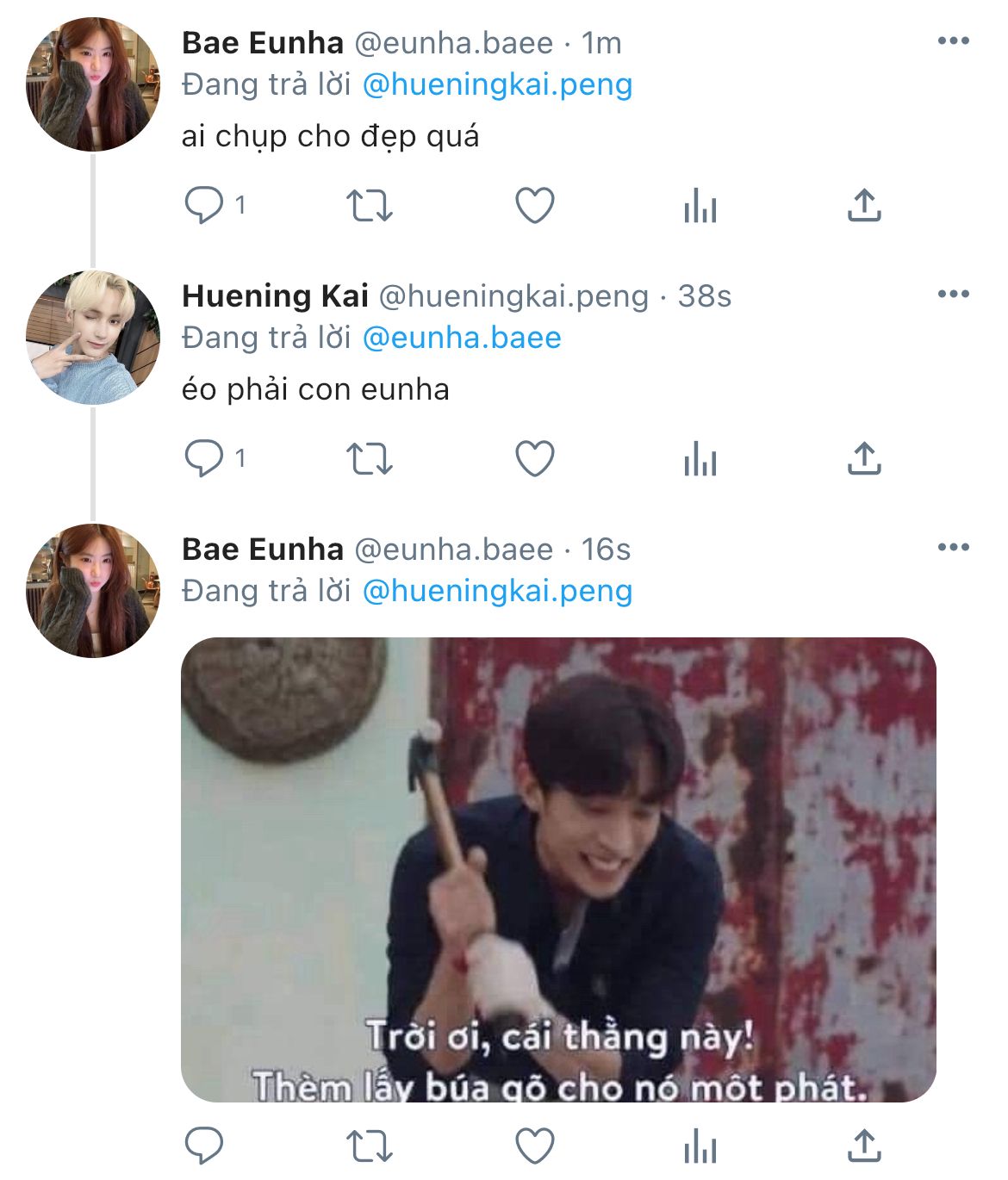Share the hammer meme tweet
Viewport: 1008px width, 1180px height.
click(x=864, y=1146)
